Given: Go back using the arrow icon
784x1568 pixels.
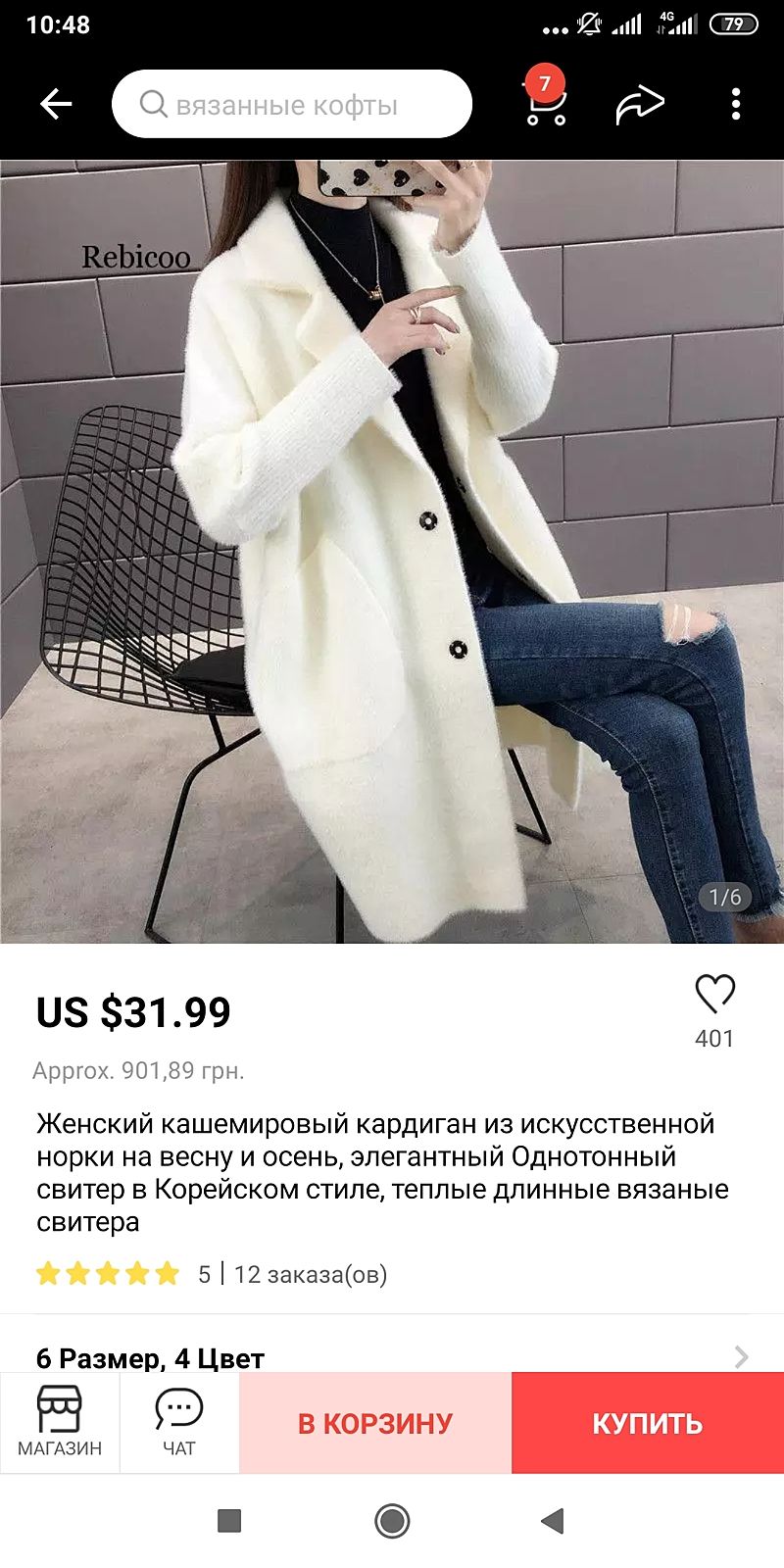Looking at the screenshot, I should click(x=56, y=104).
